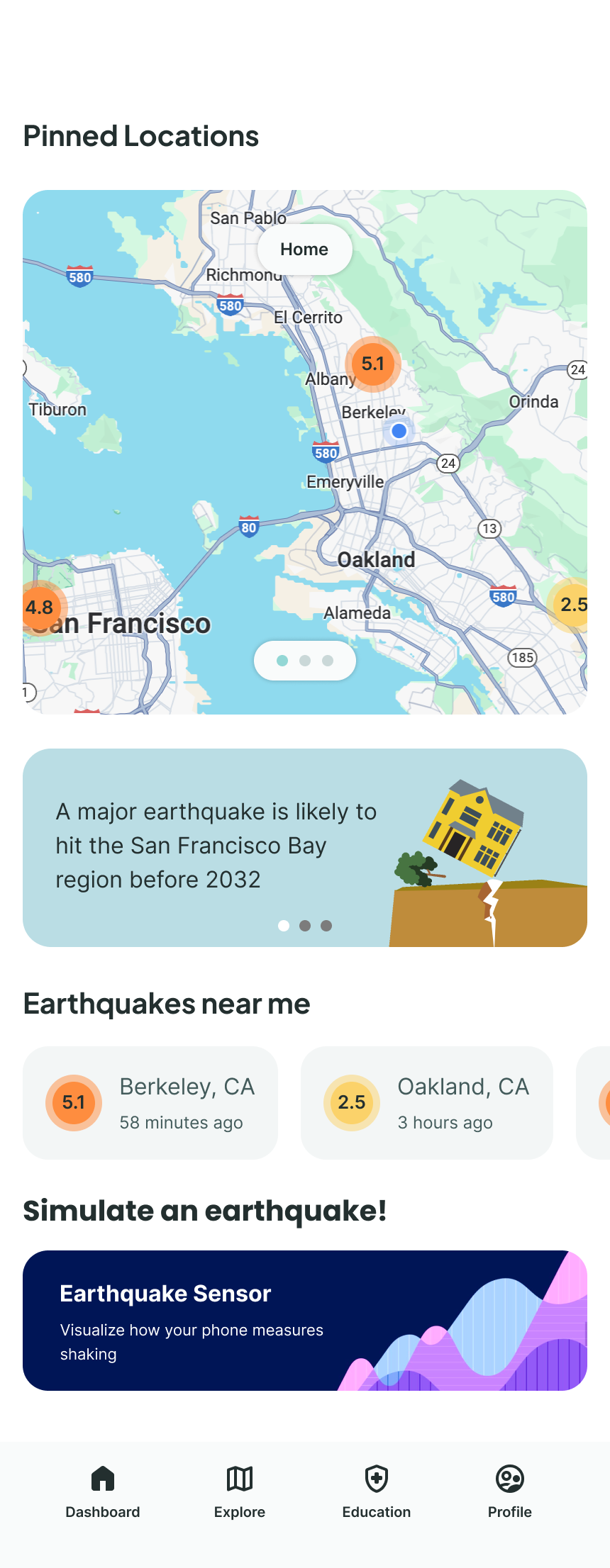Tap the Home pinned location chip
Viewport: 610px width, 1568px height.
click(304, 250)
